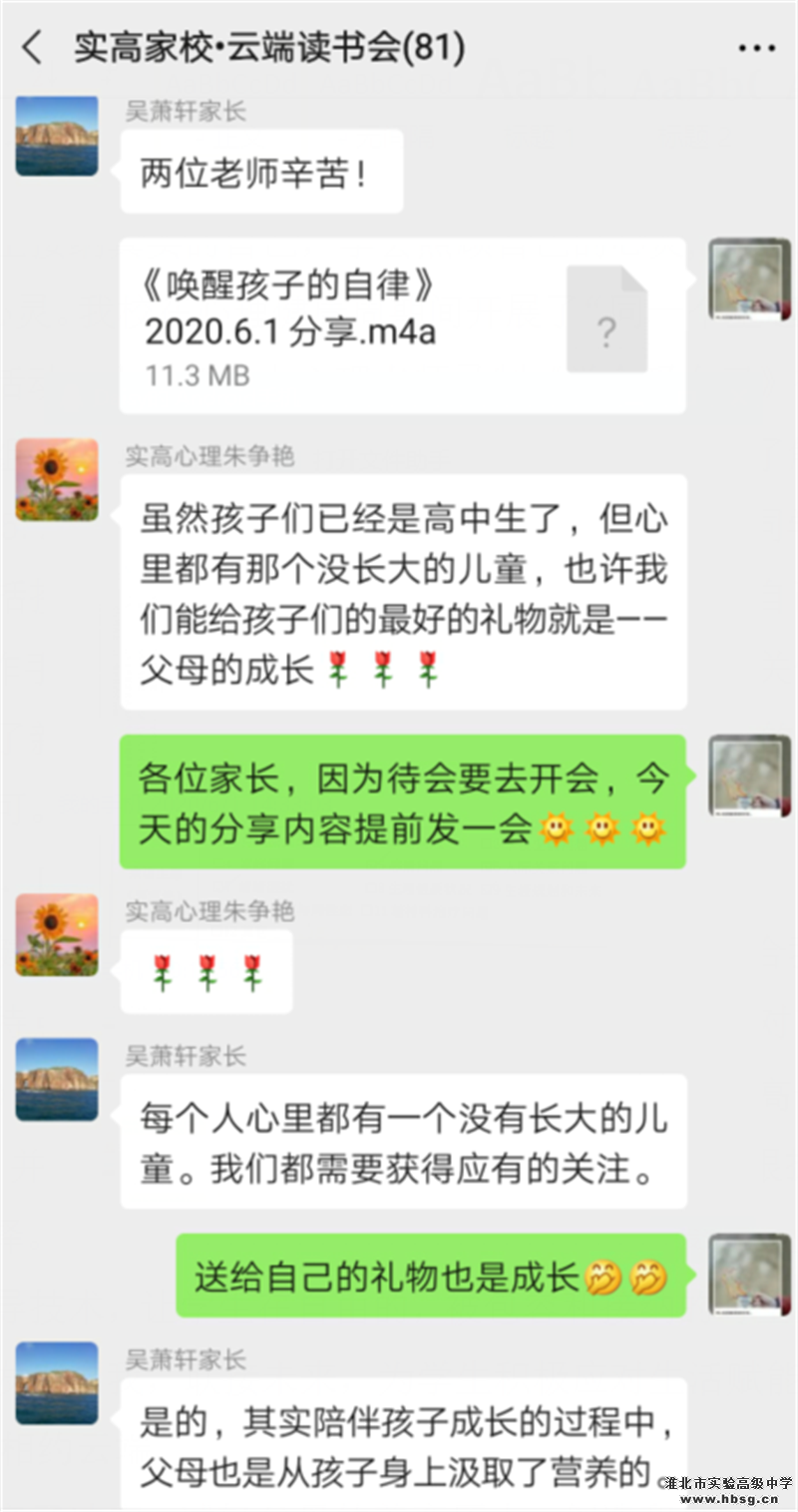798x1512 pixels.
Task: Open 实高心理朱争艳's sunflower profile picture
Action: 57,480
